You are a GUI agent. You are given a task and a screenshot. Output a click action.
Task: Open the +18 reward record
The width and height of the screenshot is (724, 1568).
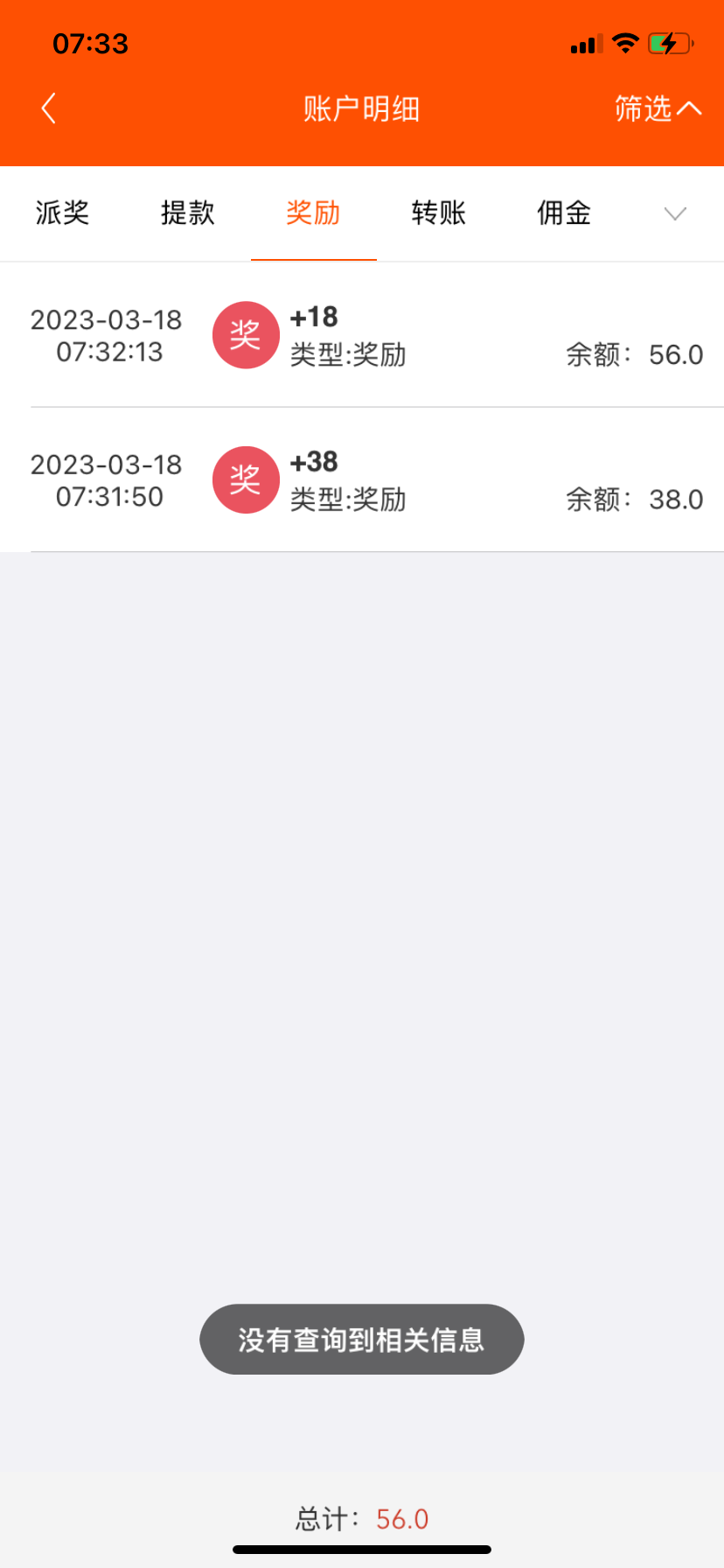coord(362,335)
